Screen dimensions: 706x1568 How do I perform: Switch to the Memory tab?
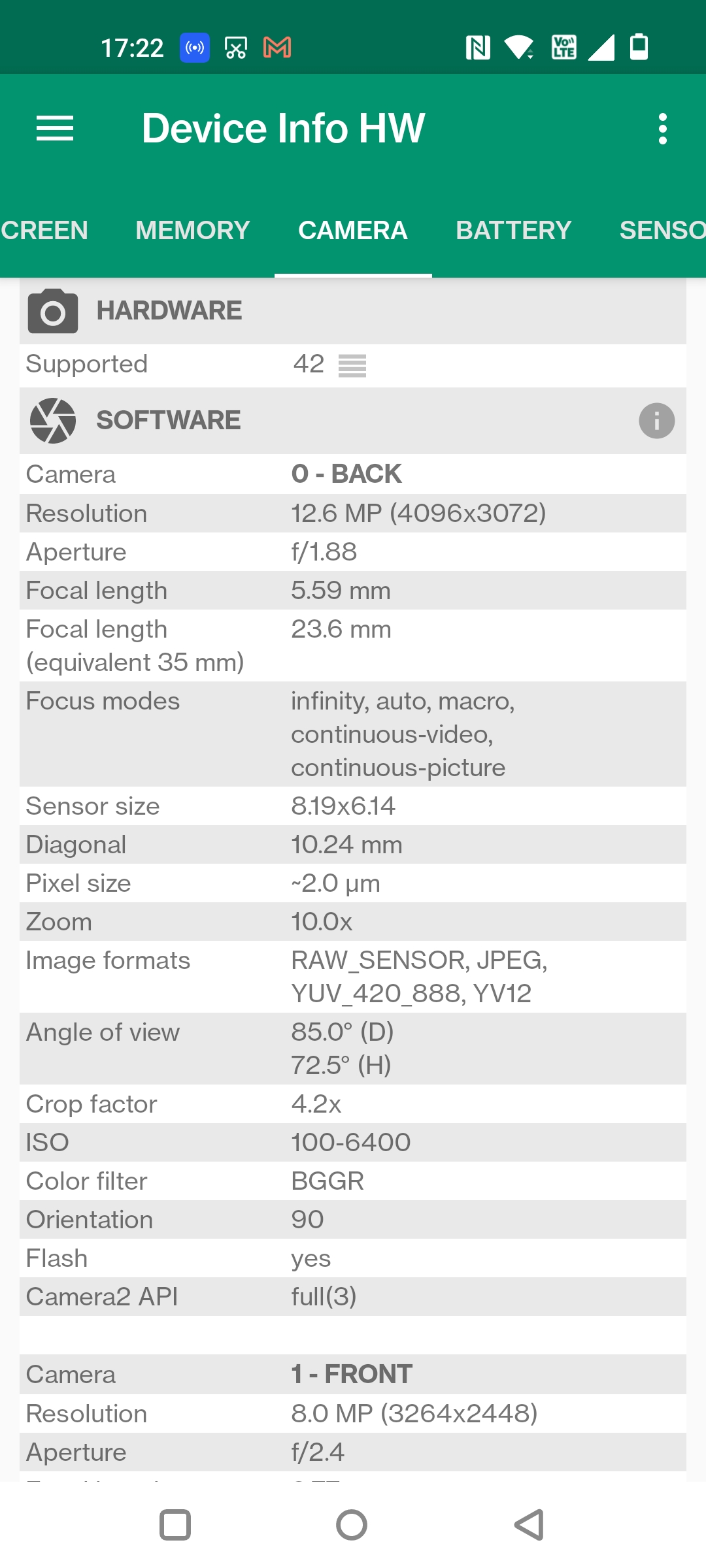pos(192,230)
